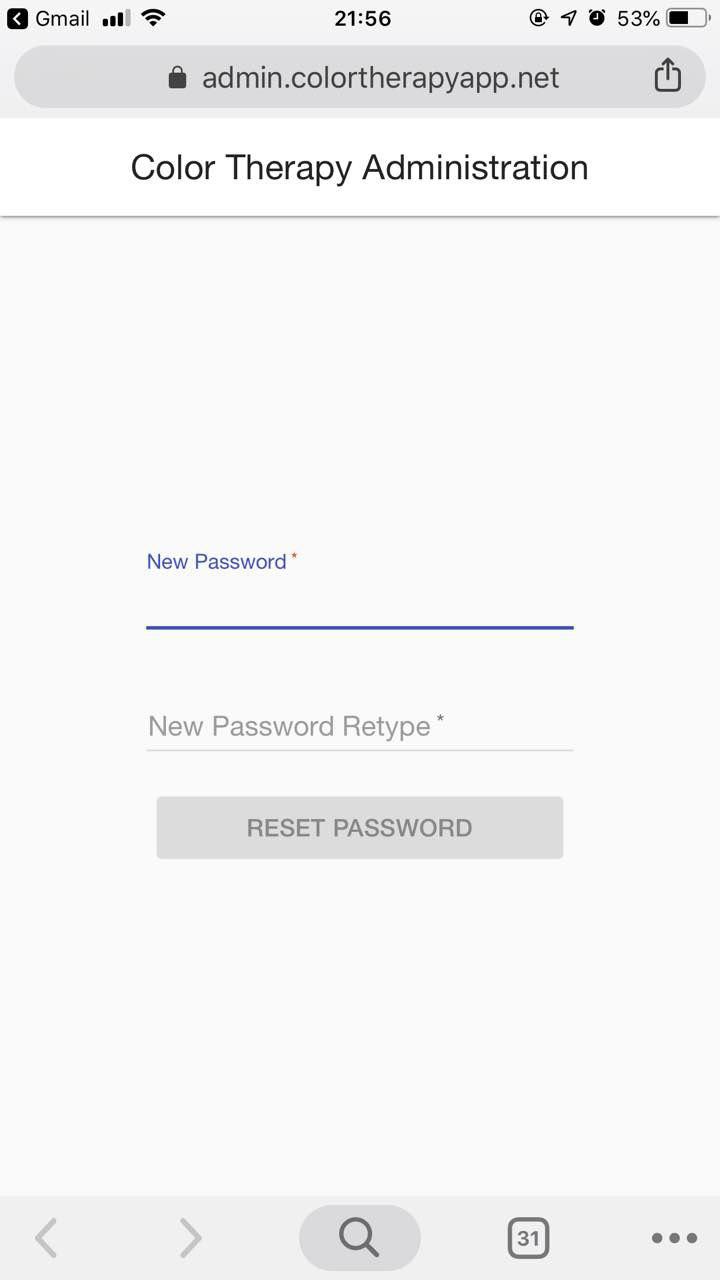This screenshot has height=1280, width=720.
Task: Go forward to the next page
Action: 190,1238
